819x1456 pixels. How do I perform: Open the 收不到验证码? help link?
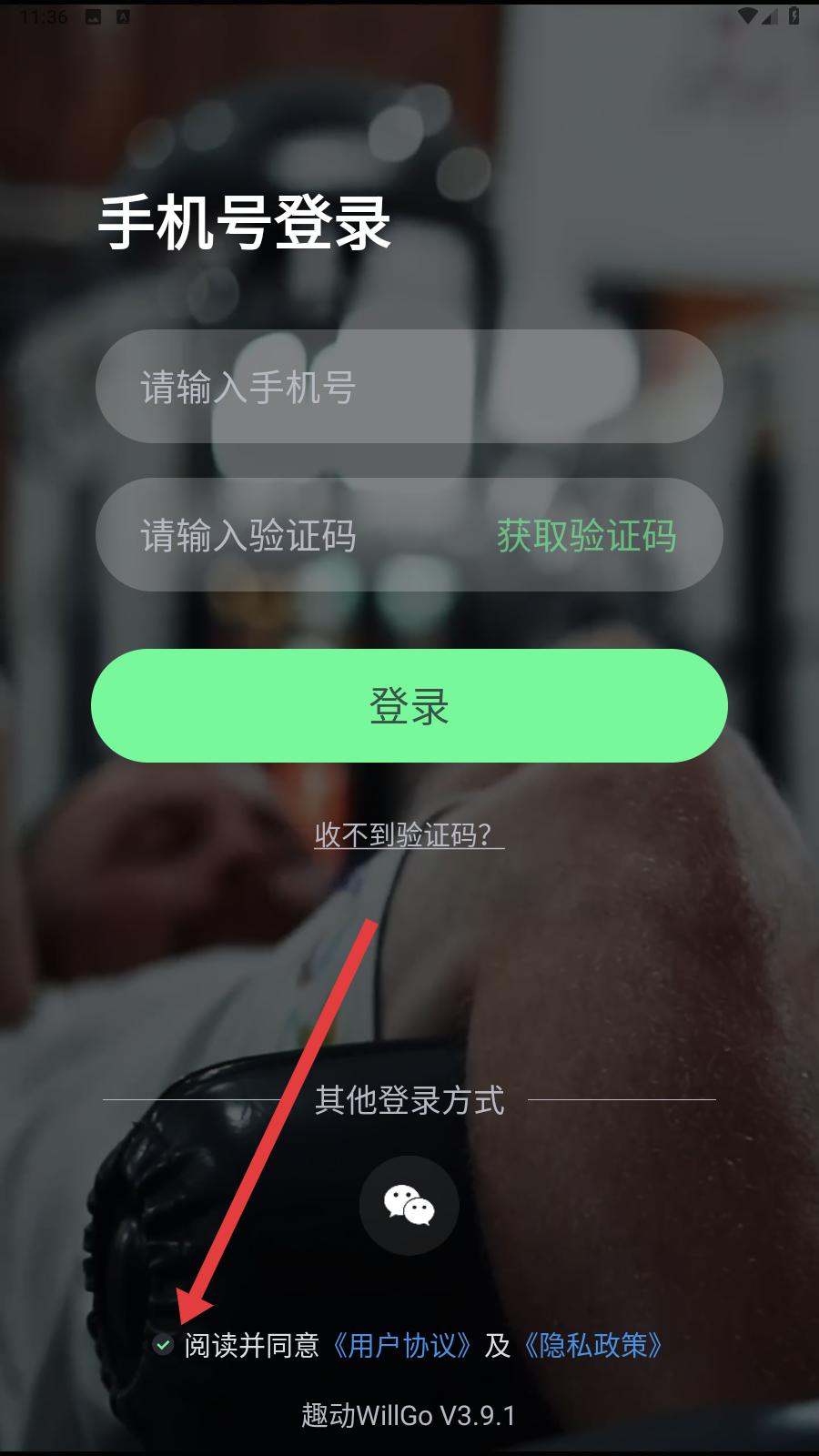pyautogui.click(x=409, y=834)
